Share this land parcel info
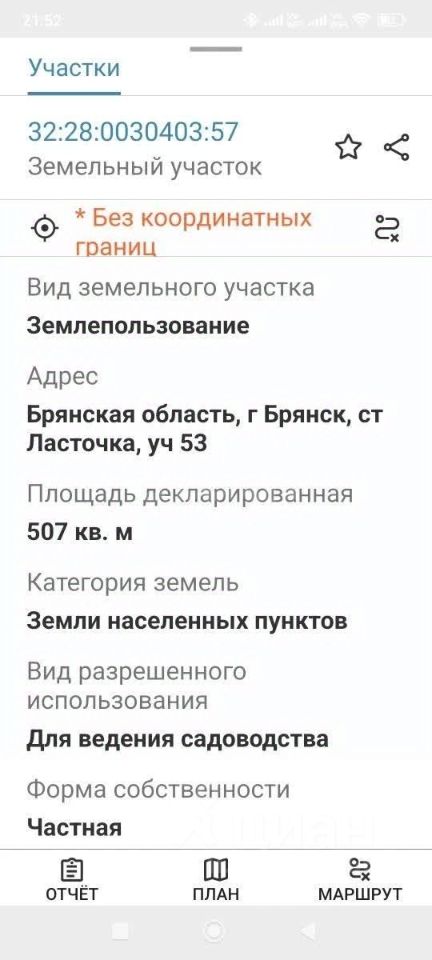 pyautogui.click(x=397, y=148)
